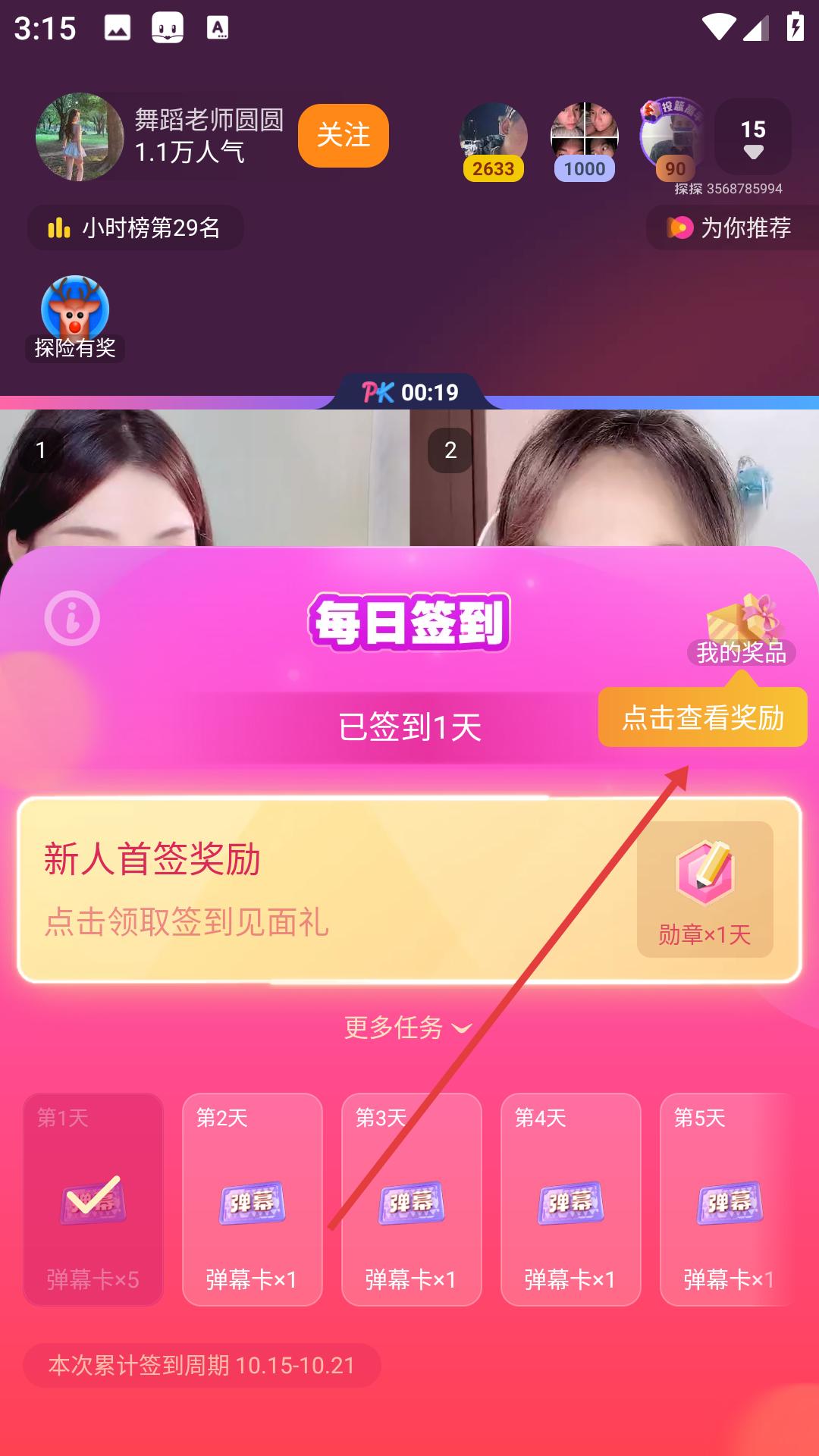Select 第4天 reward card
Viewport: 819px width, 1456px height.
[571, 1199]
